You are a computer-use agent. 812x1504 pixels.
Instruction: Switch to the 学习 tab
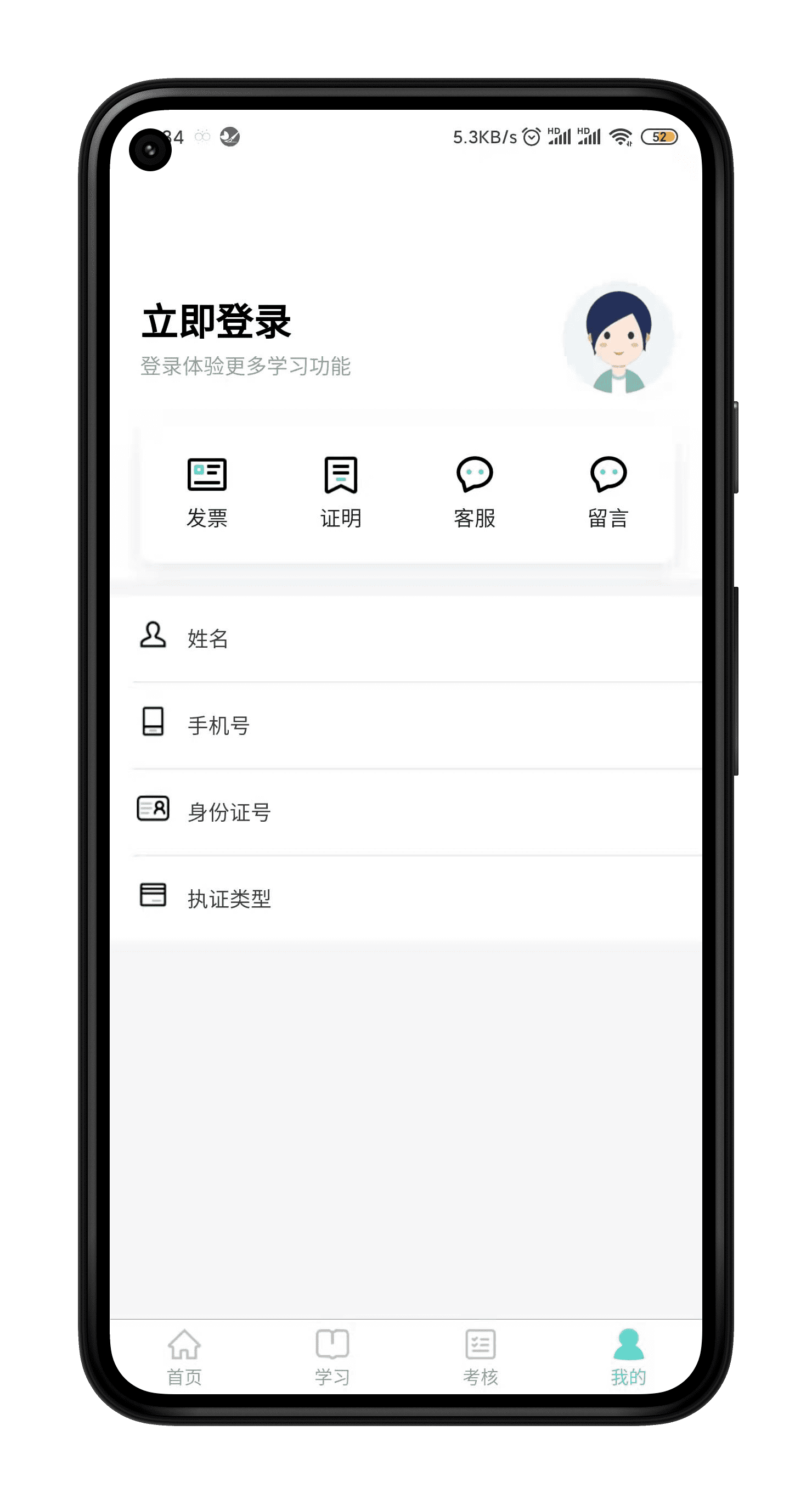pos(332,1357)
